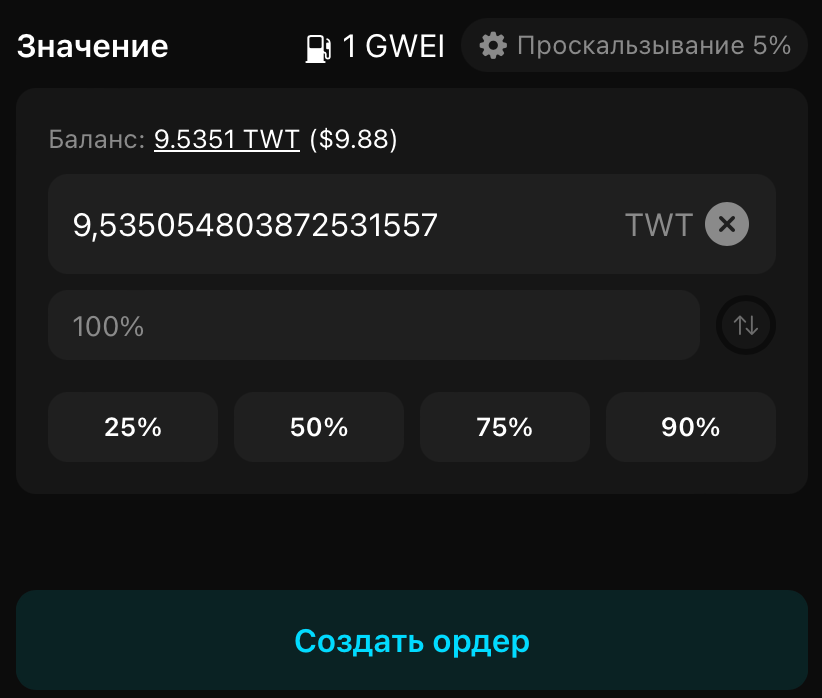Clear the TWT amount field
The image size is (822, 698).
(727, 224)
